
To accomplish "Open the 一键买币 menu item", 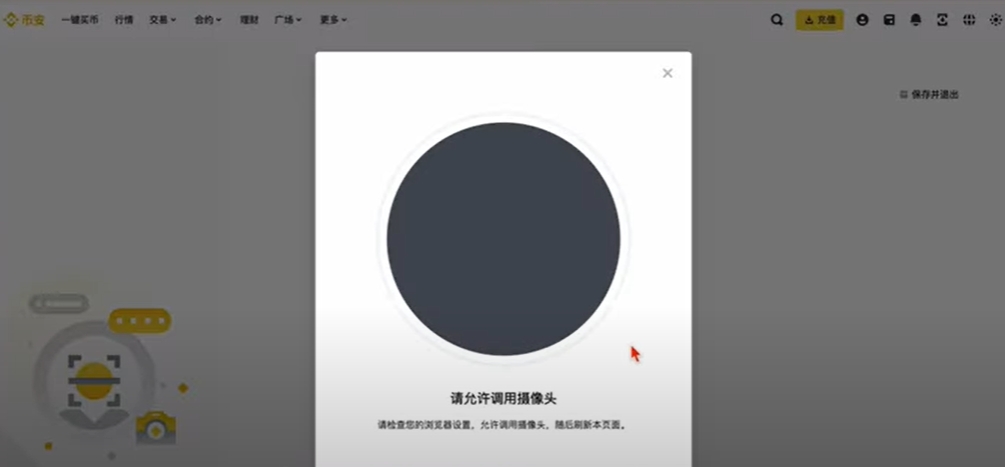I will (80, 20).
